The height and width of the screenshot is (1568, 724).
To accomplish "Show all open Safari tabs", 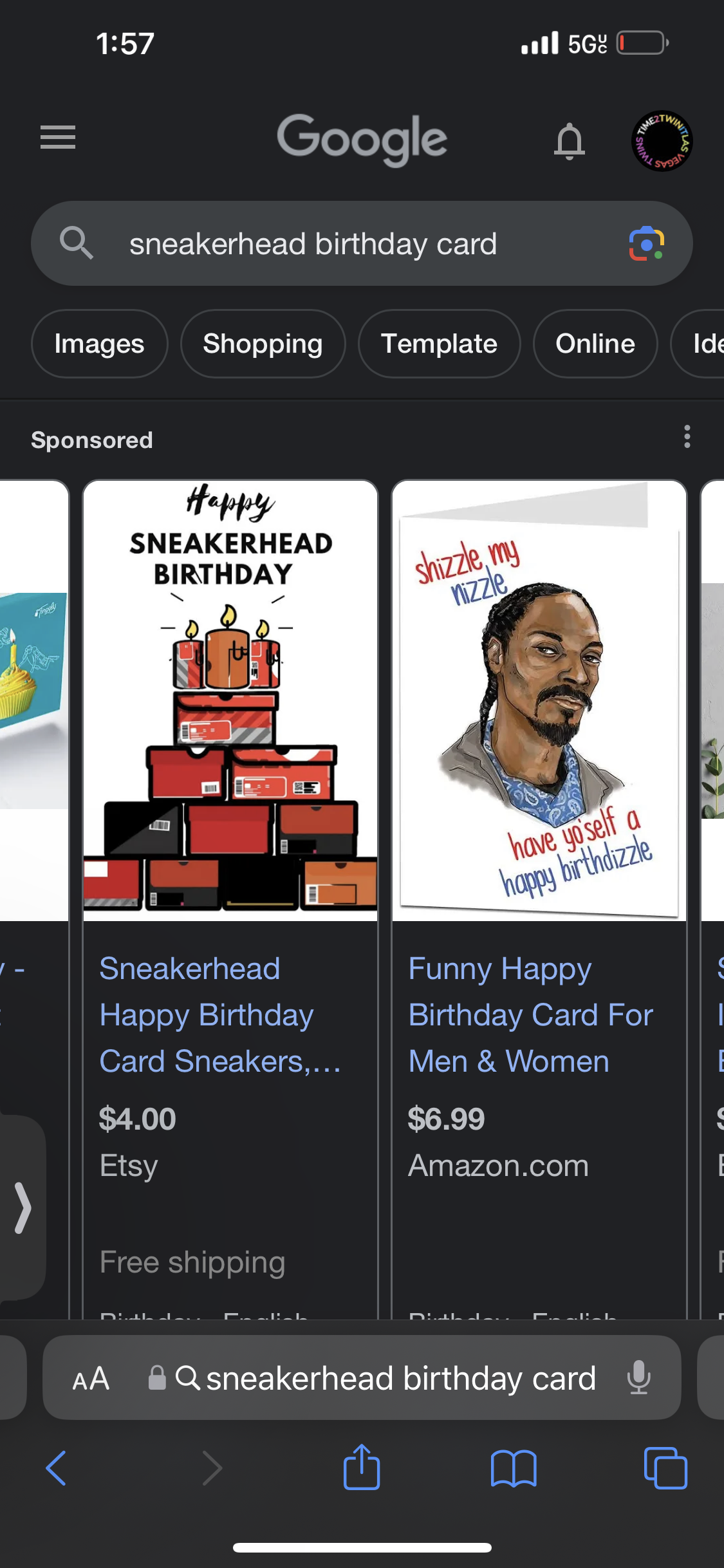I will 665,1468.
